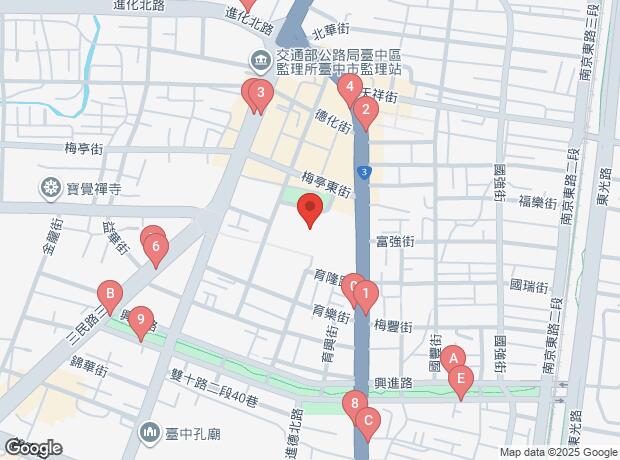620x460 pixels.
Task: Select map marker number 2
Action: [x=366, y=113]
